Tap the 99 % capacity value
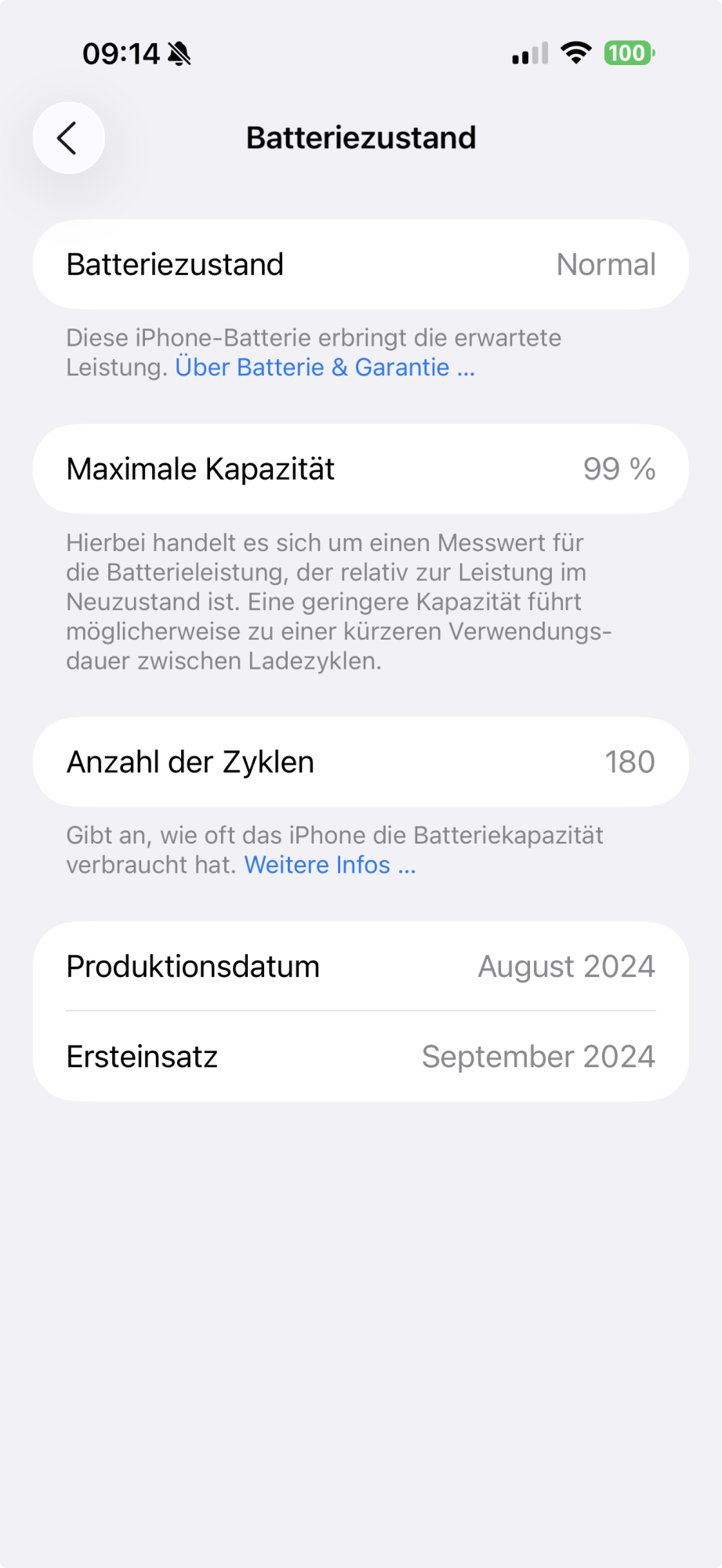This screenshot has height=1568, width=722. coord(619,468)
